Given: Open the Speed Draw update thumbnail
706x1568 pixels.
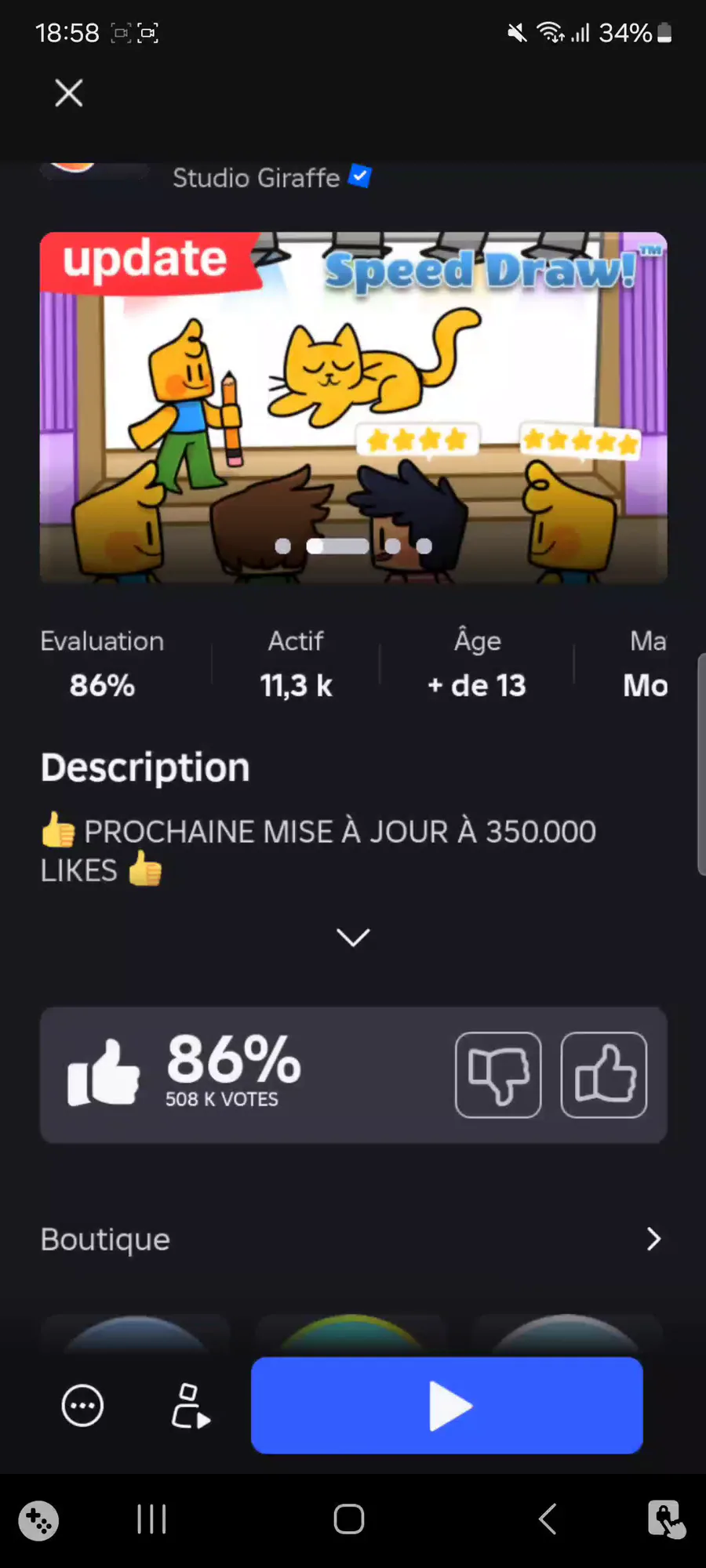Looking at the screenshot, I should (353, 408).
